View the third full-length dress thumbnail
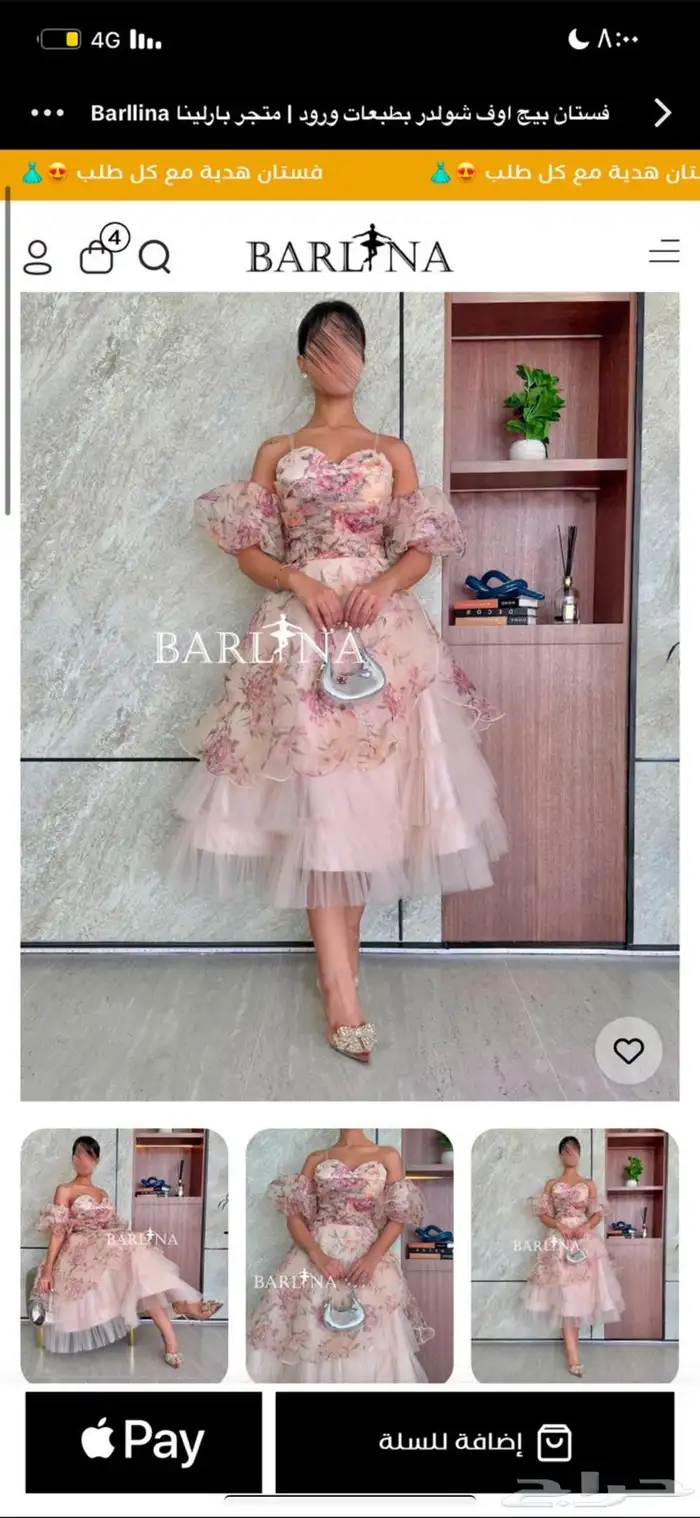 pos(575,1256)
